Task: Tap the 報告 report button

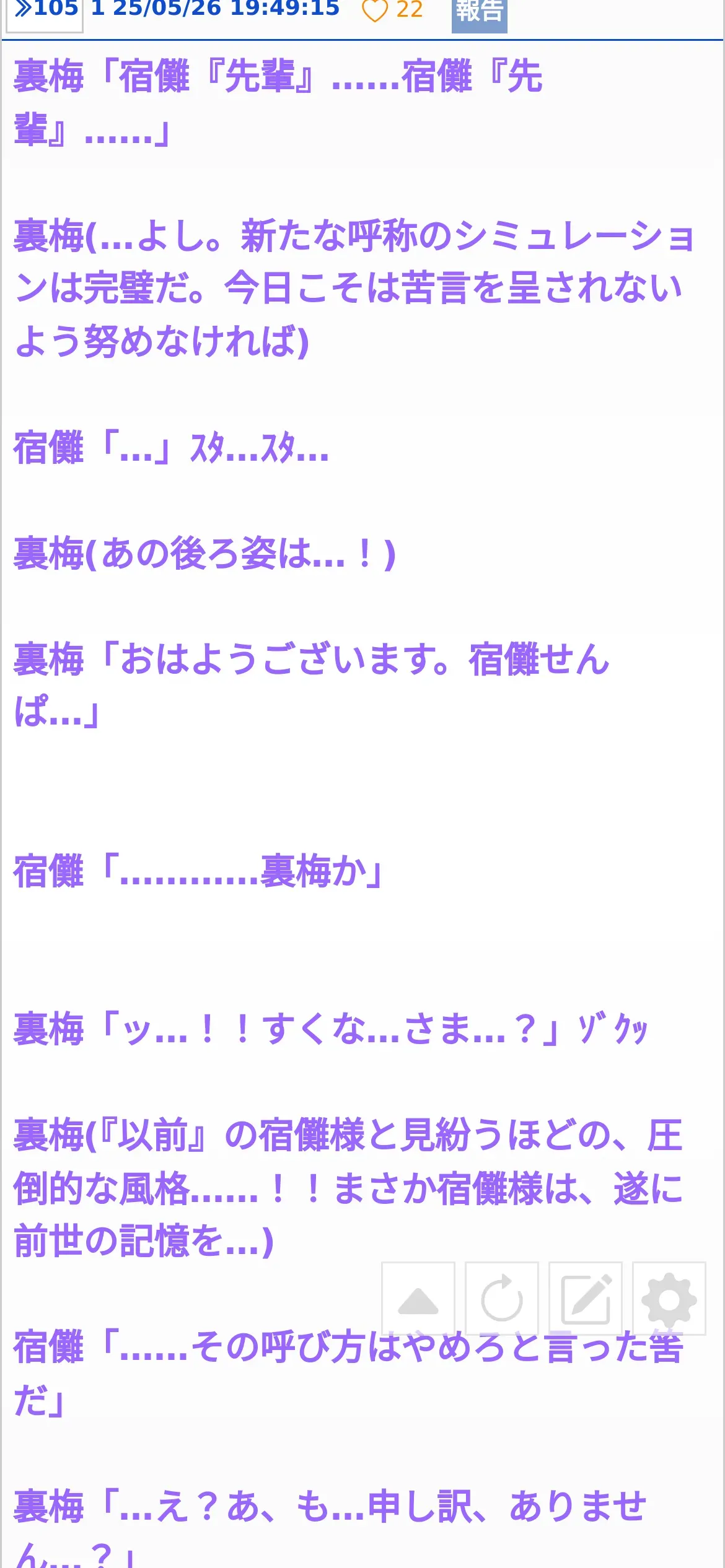Action: [479, 12]
